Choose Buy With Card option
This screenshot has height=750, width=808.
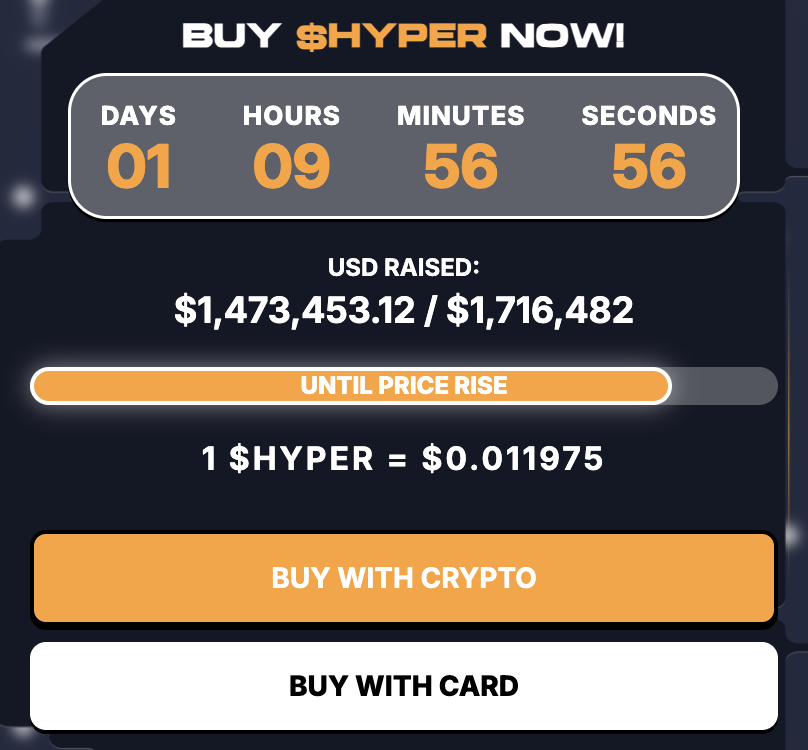404,686
